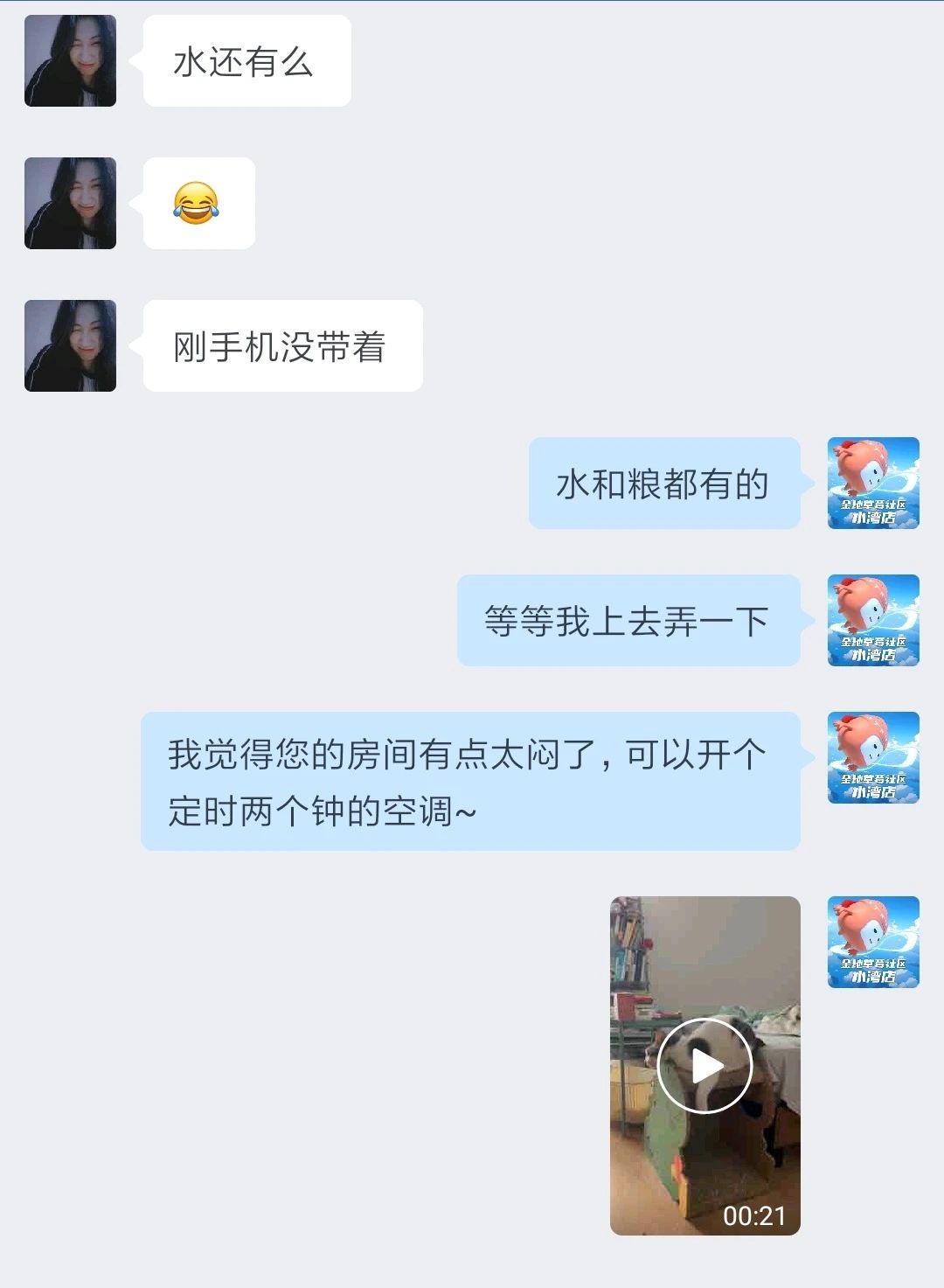Tap the avatar next to the video message

[x=873, y=942]
